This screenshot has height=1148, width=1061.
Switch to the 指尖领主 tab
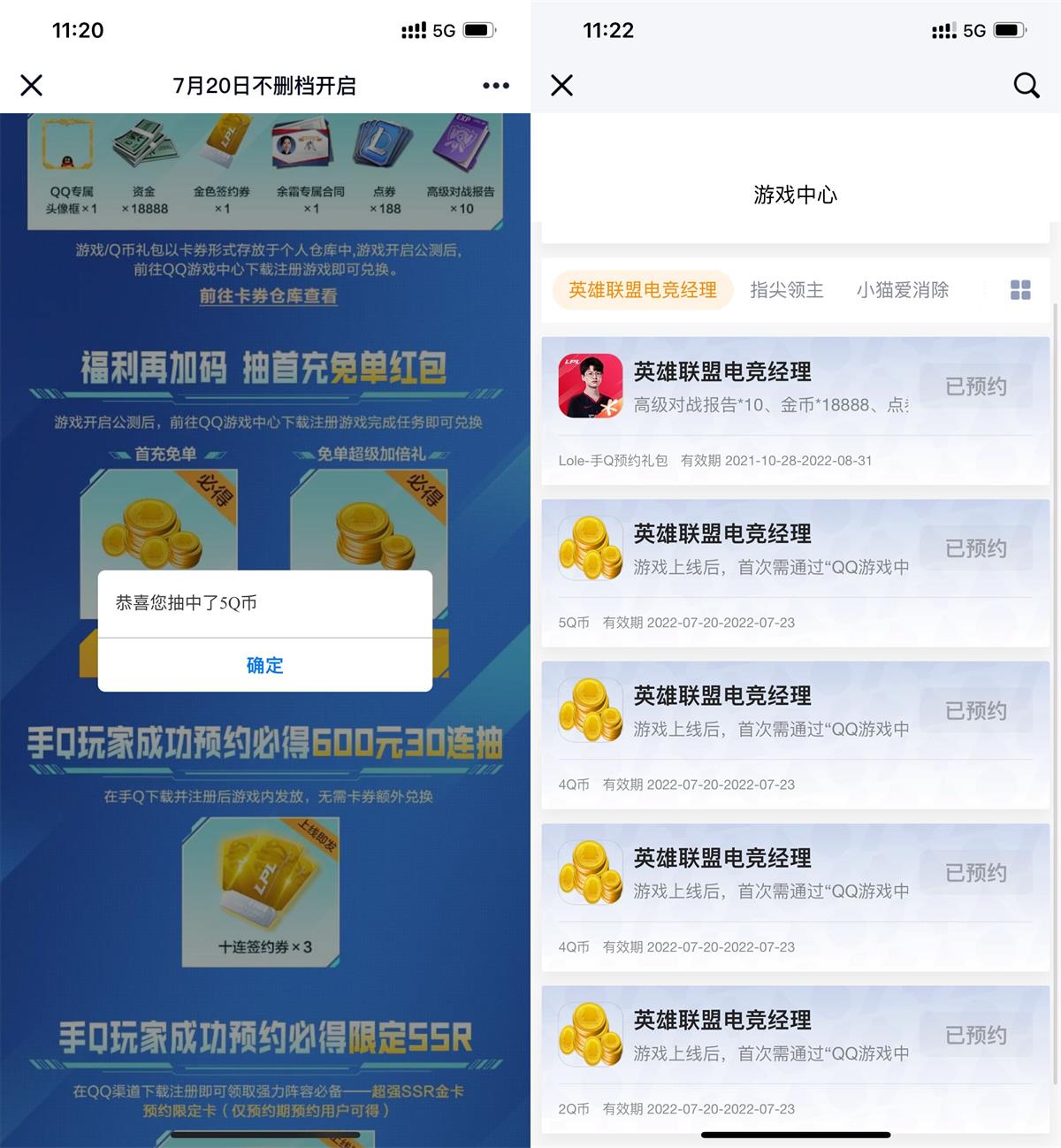(786, 290)
